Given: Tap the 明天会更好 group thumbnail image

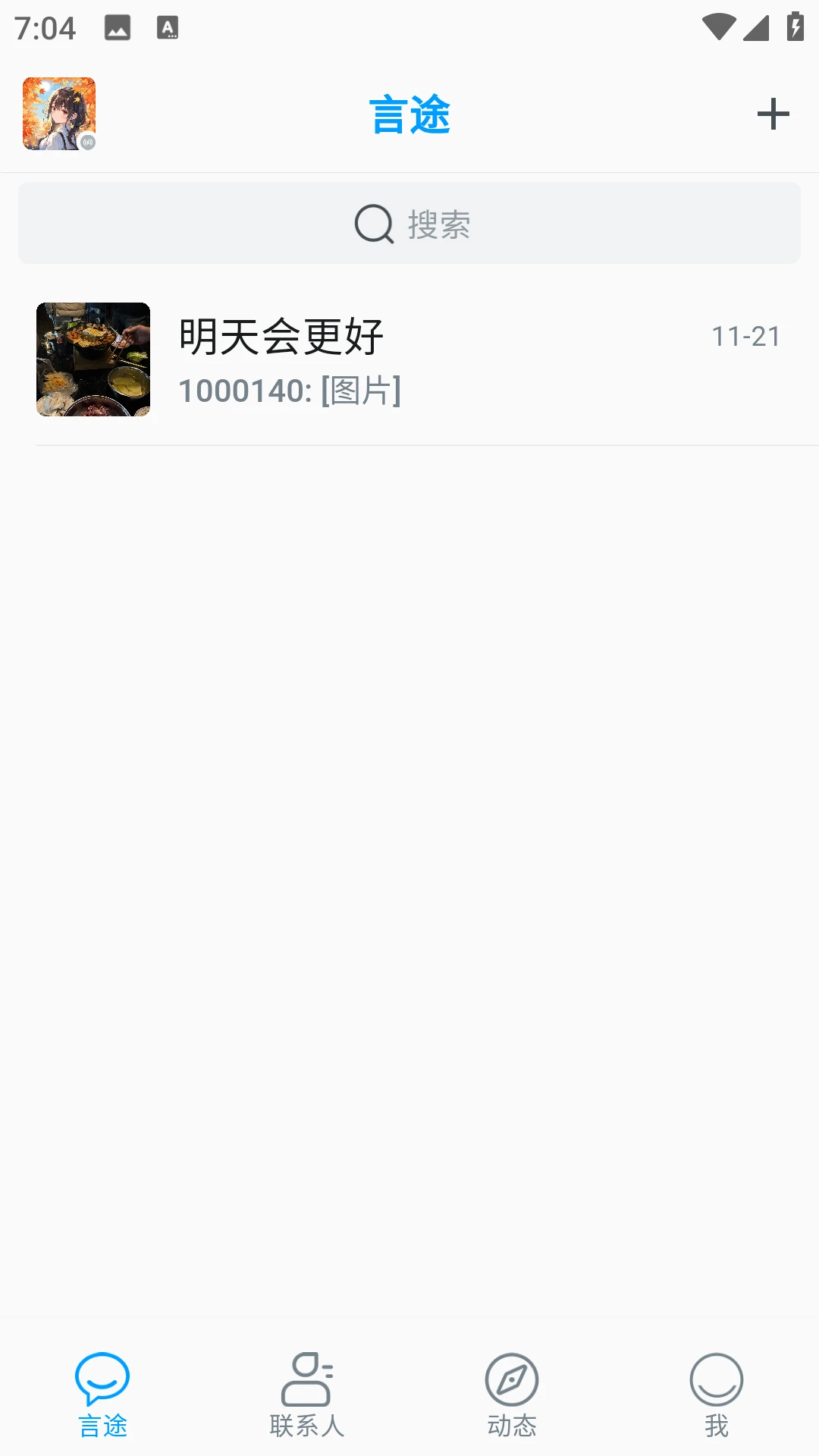Looking at the screenshot, I should click(x=93, y=359).
